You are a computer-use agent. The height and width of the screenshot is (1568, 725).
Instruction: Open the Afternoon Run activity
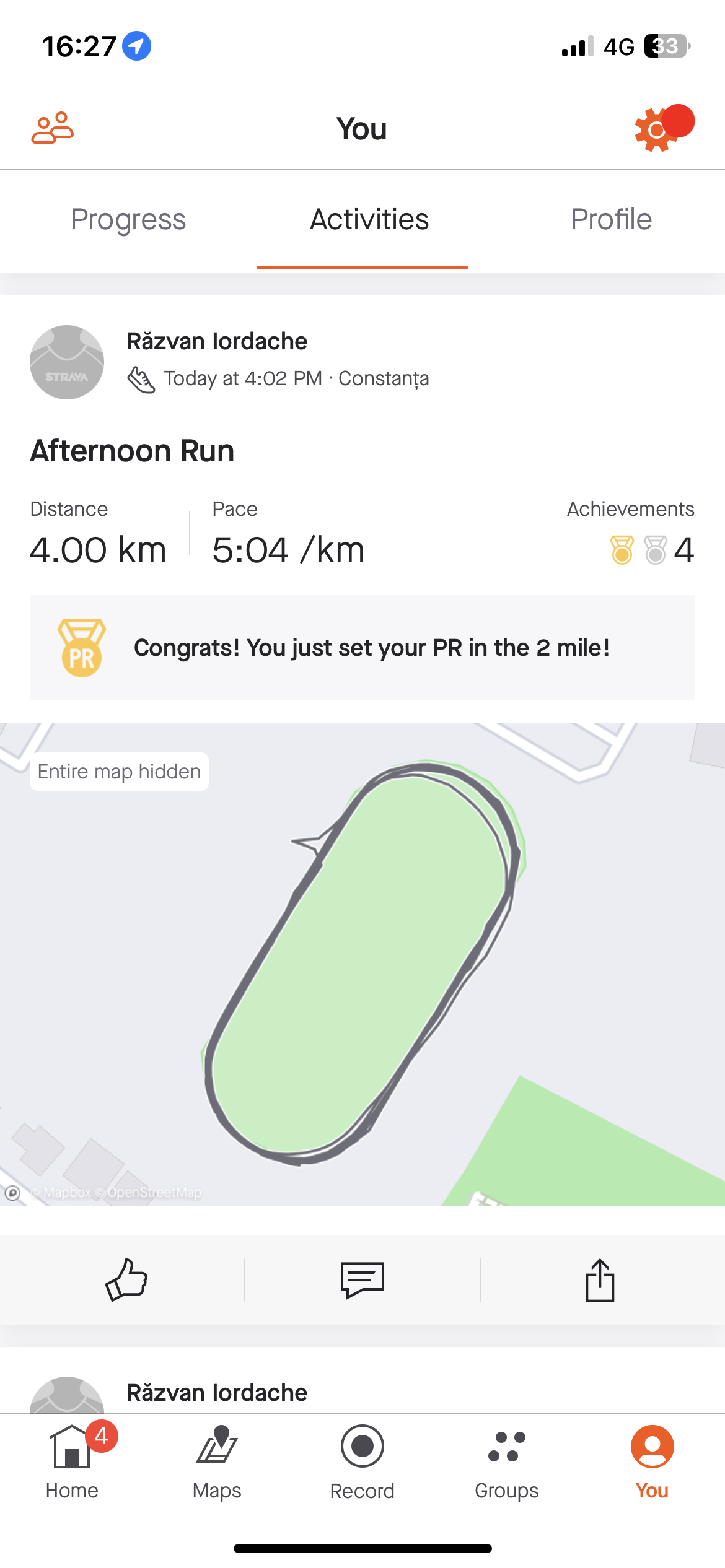[132, 450]
